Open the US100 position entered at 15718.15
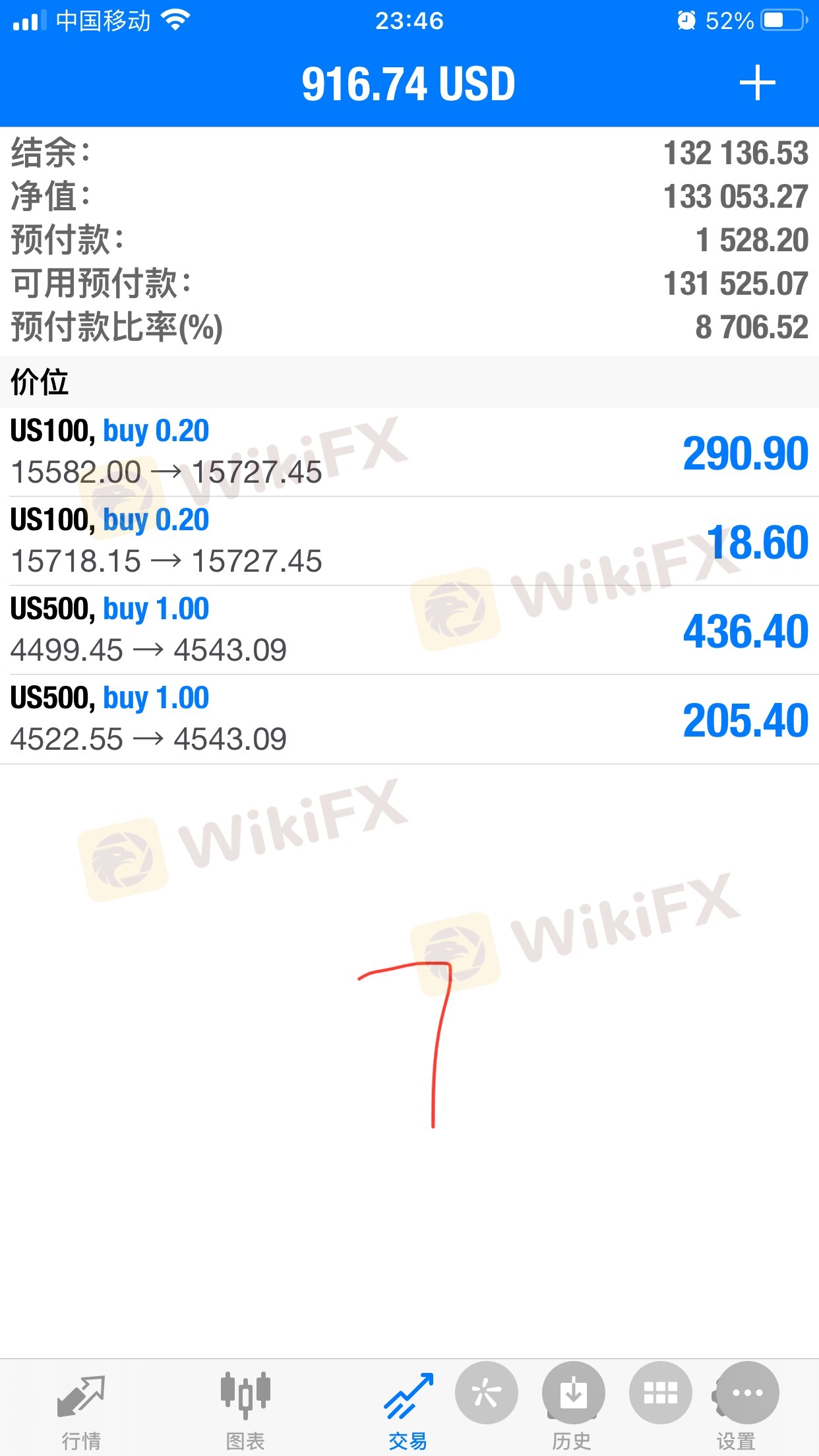819x1456 pixels. click(x=409, y=541)
